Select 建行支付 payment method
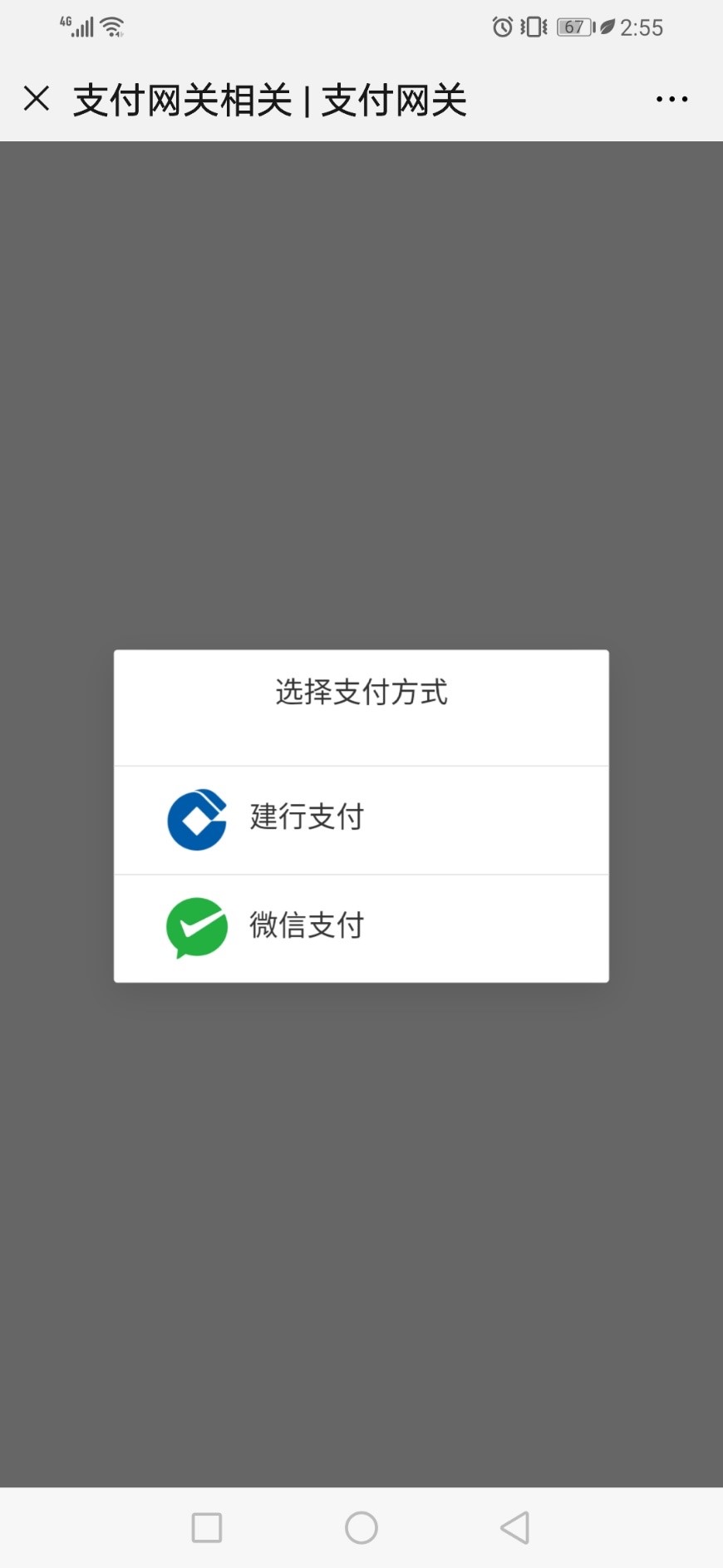This screenshot has width=723, height=1568. coord(361,819)
